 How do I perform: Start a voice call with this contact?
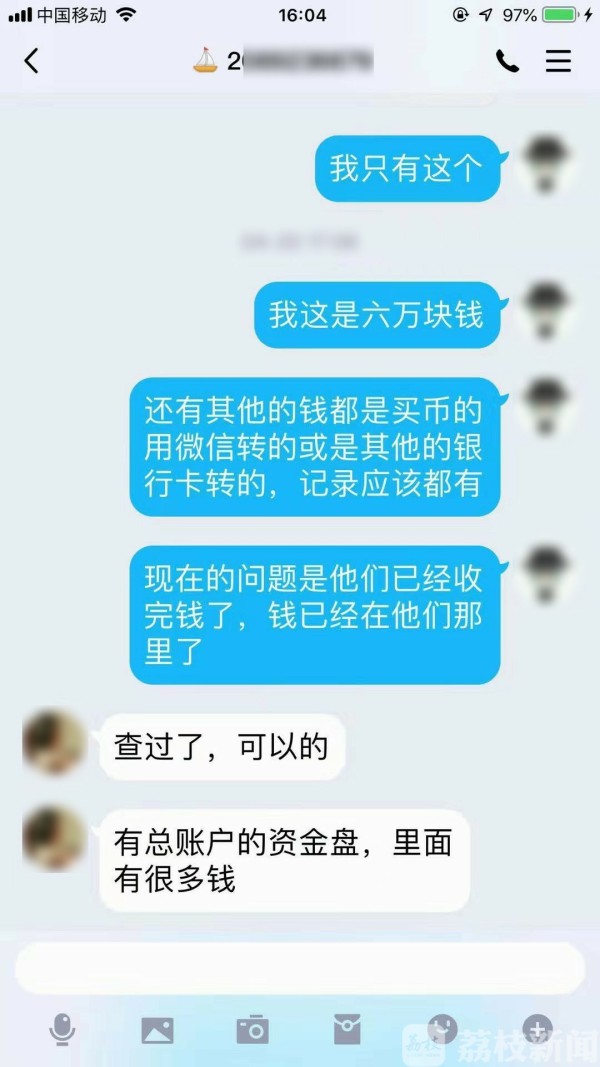(507, 61)
